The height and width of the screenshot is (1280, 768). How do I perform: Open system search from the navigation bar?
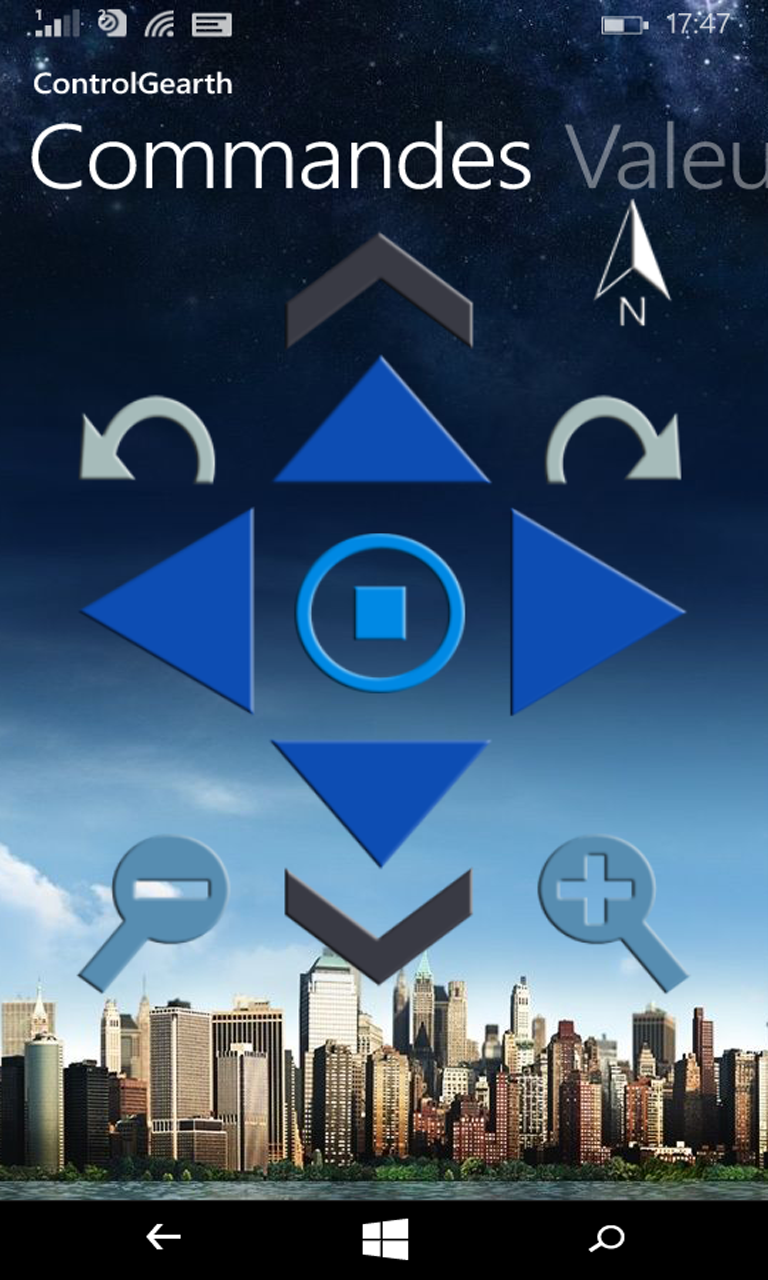(x=606, y=1239)
